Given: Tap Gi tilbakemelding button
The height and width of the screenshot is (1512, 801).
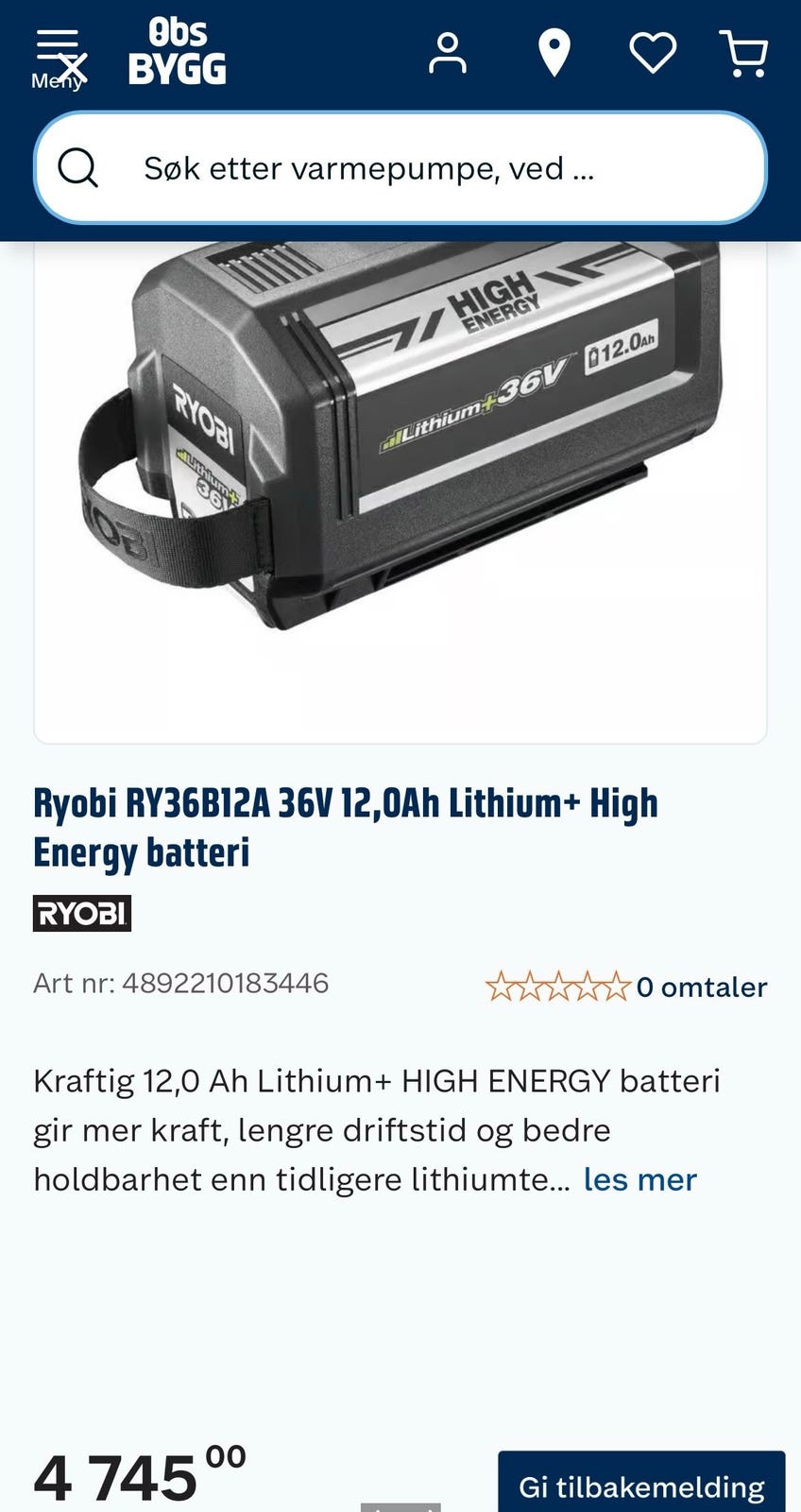Looking at the screenshot, I should tap(641, 1485).
